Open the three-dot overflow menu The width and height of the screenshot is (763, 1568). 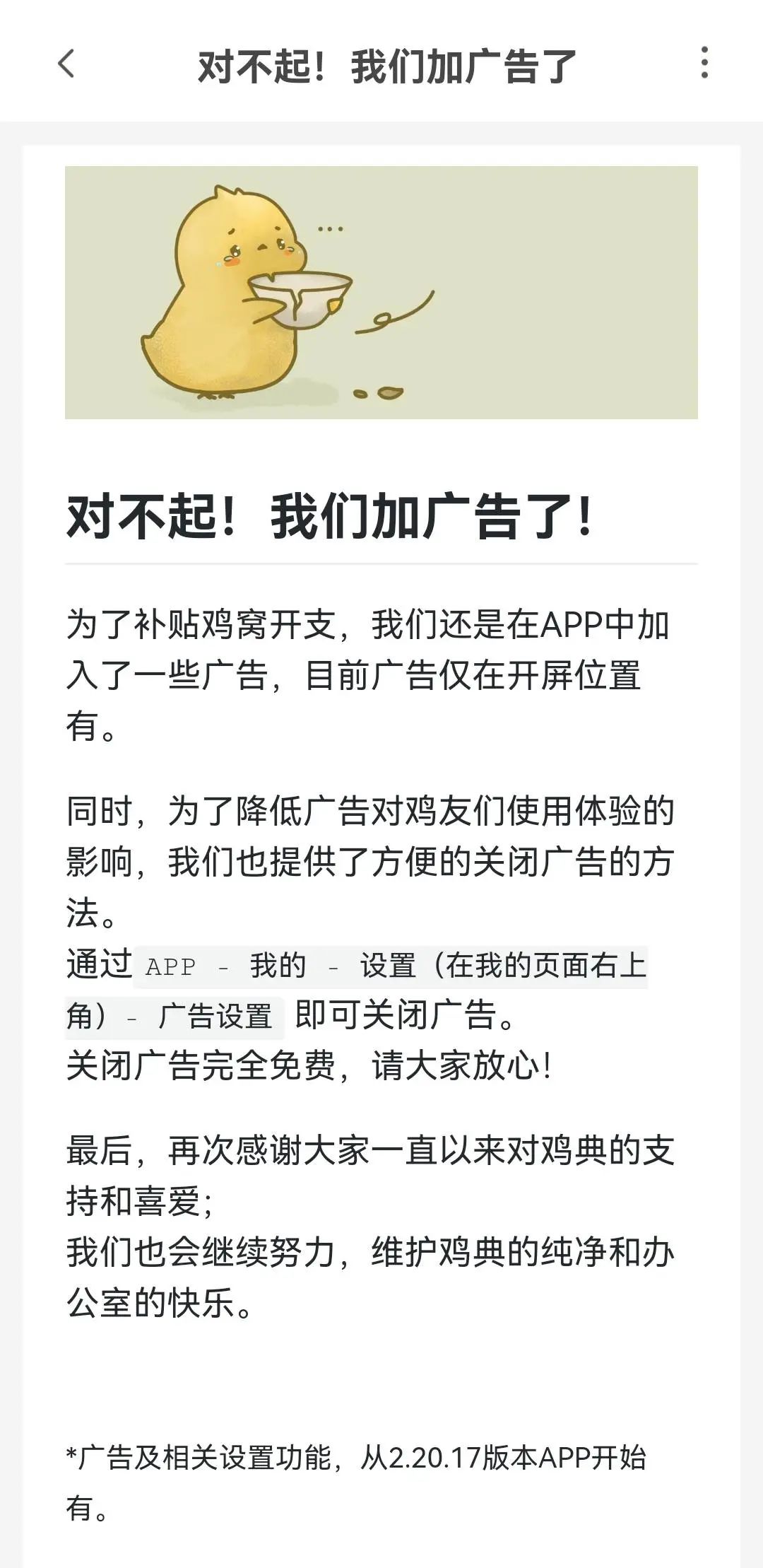704,63
